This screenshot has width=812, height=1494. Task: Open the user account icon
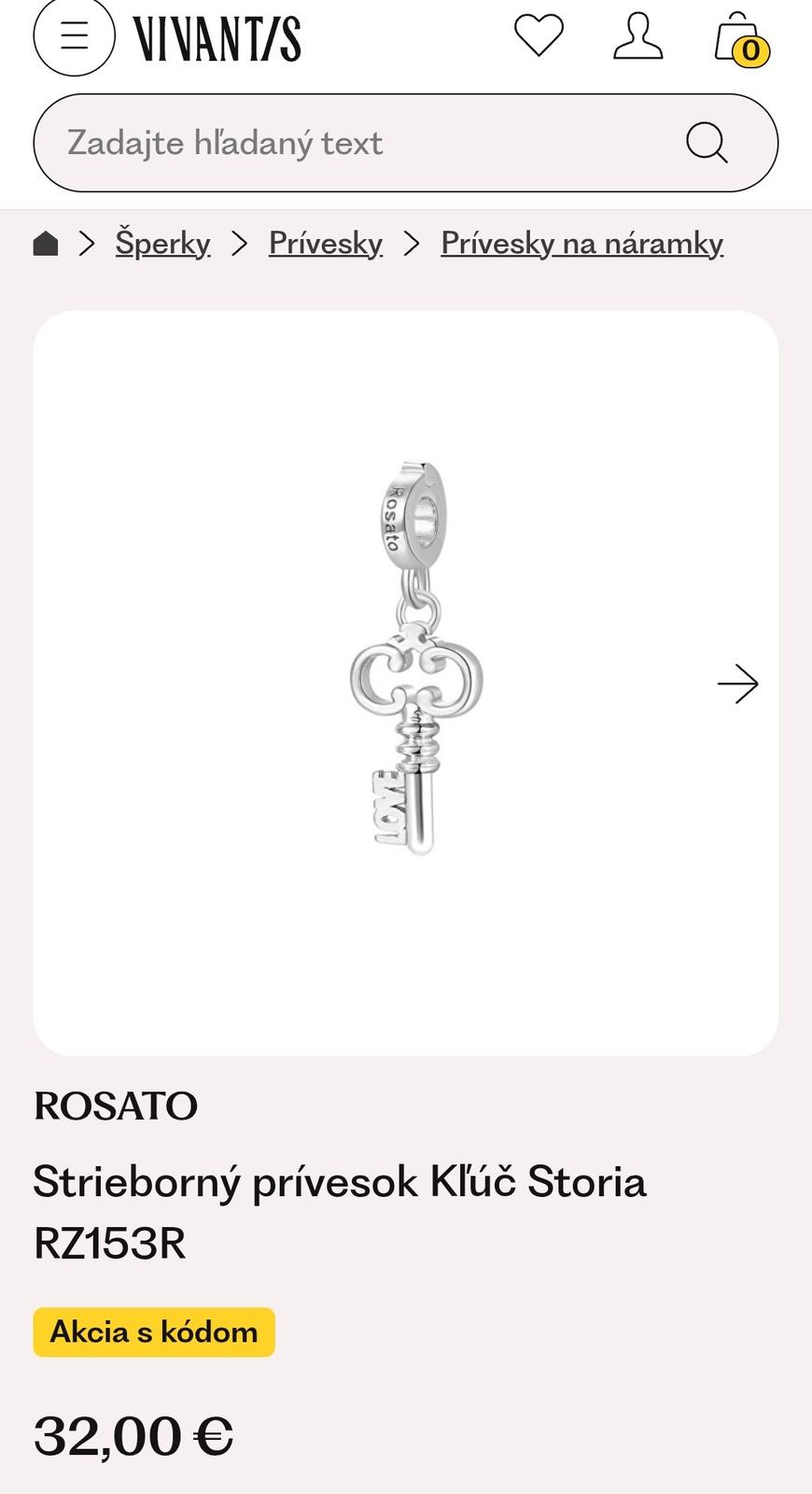coord(637,37)
